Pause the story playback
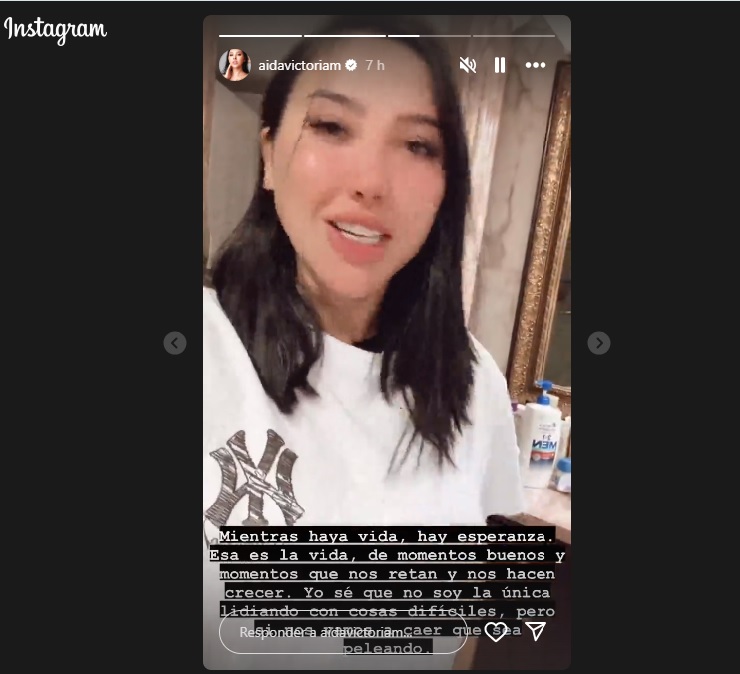The height and width of the screenshot is (674, 740). (500, 65)
